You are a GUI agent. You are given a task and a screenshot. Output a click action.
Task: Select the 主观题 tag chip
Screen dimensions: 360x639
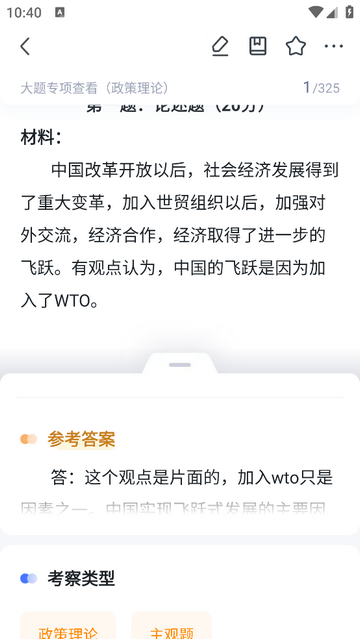click(x=172, y=626)
